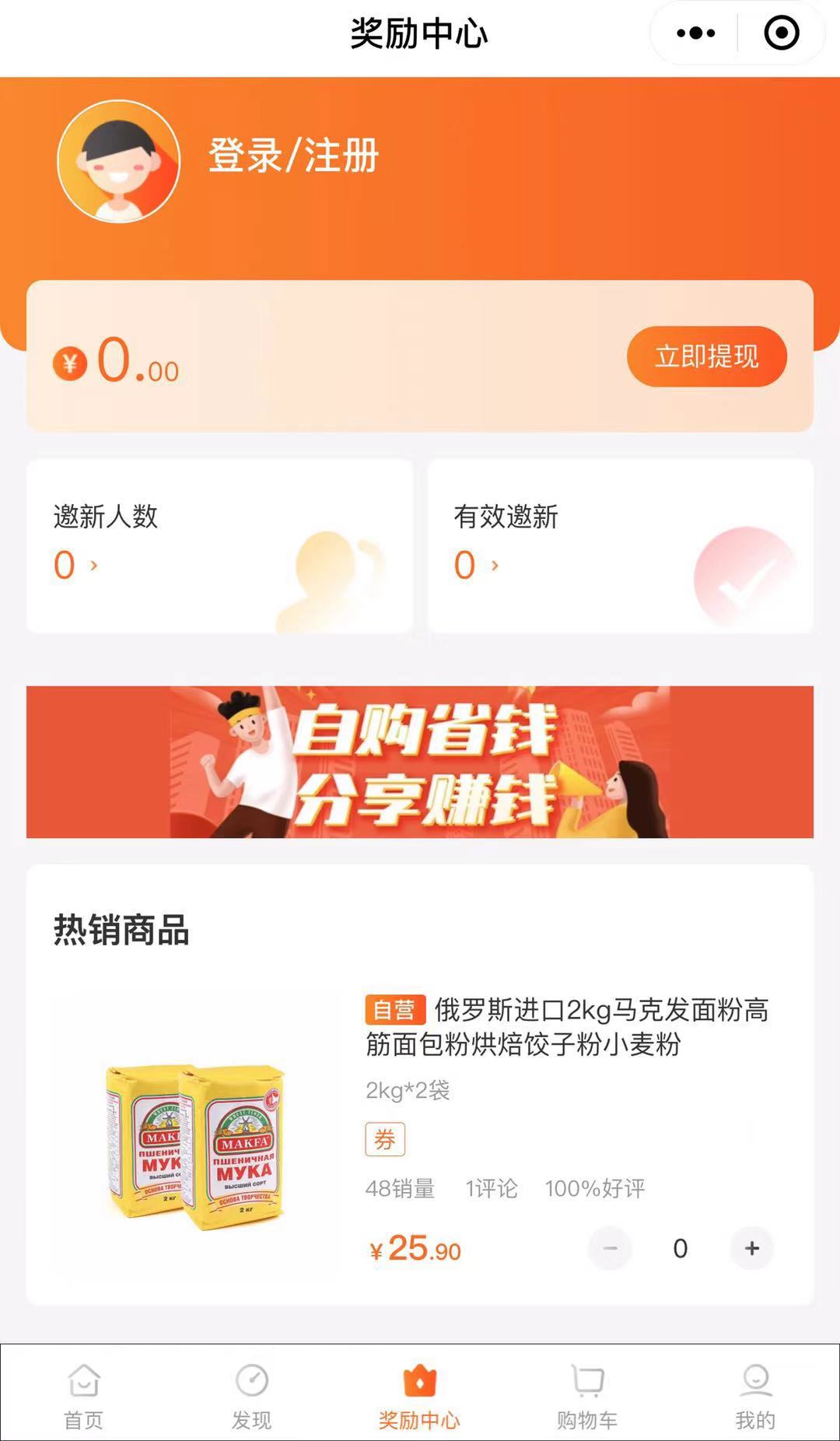Tap the 券 coupon tag
This screenshot has width=840, height=1441.
385,1140
